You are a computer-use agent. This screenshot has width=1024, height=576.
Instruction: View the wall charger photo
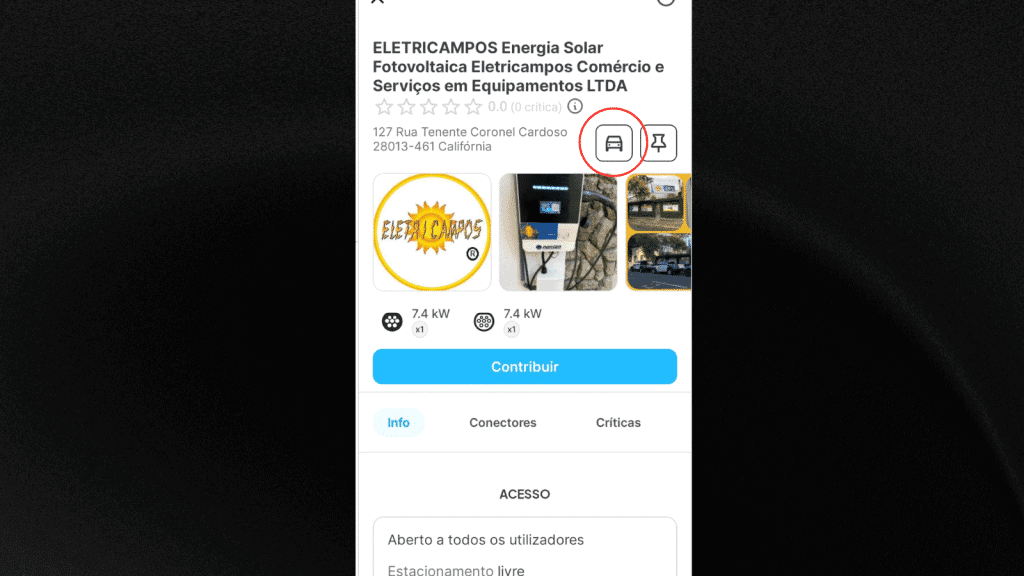click(x=558, y=232)
